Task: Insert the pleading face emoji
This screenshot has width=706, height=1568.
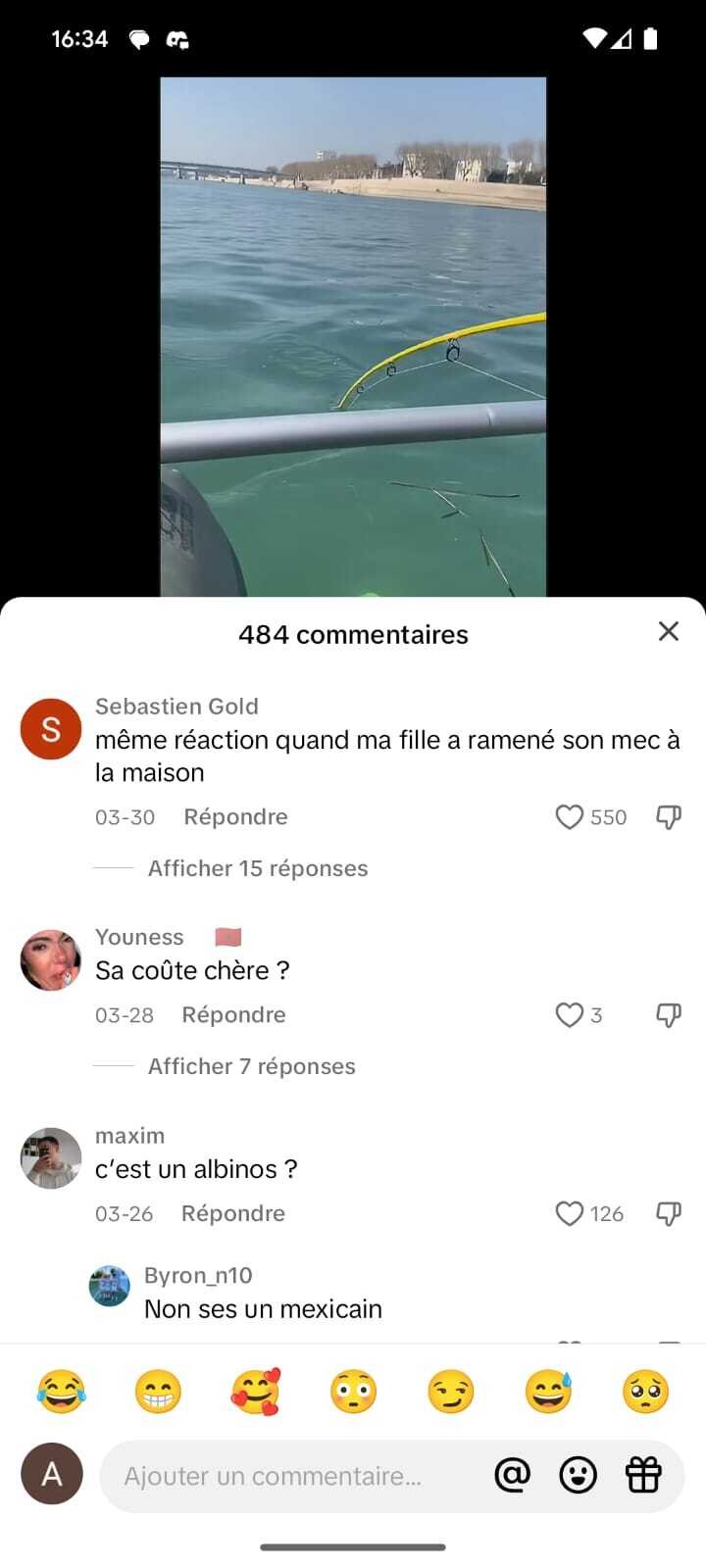Action: (645, 1392)
